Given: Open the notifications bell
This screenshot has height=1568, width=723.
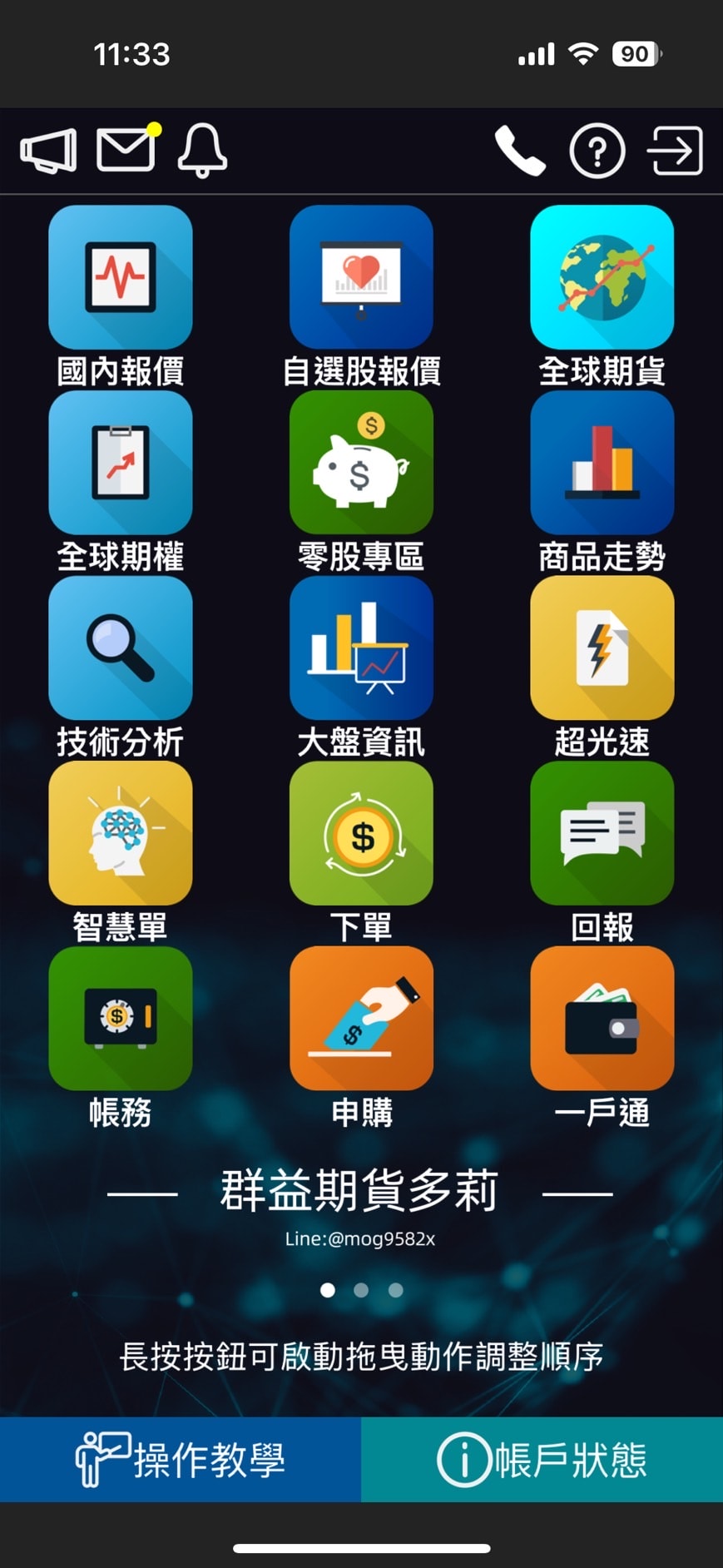Looking at the screenshot, I should (202, 151).
